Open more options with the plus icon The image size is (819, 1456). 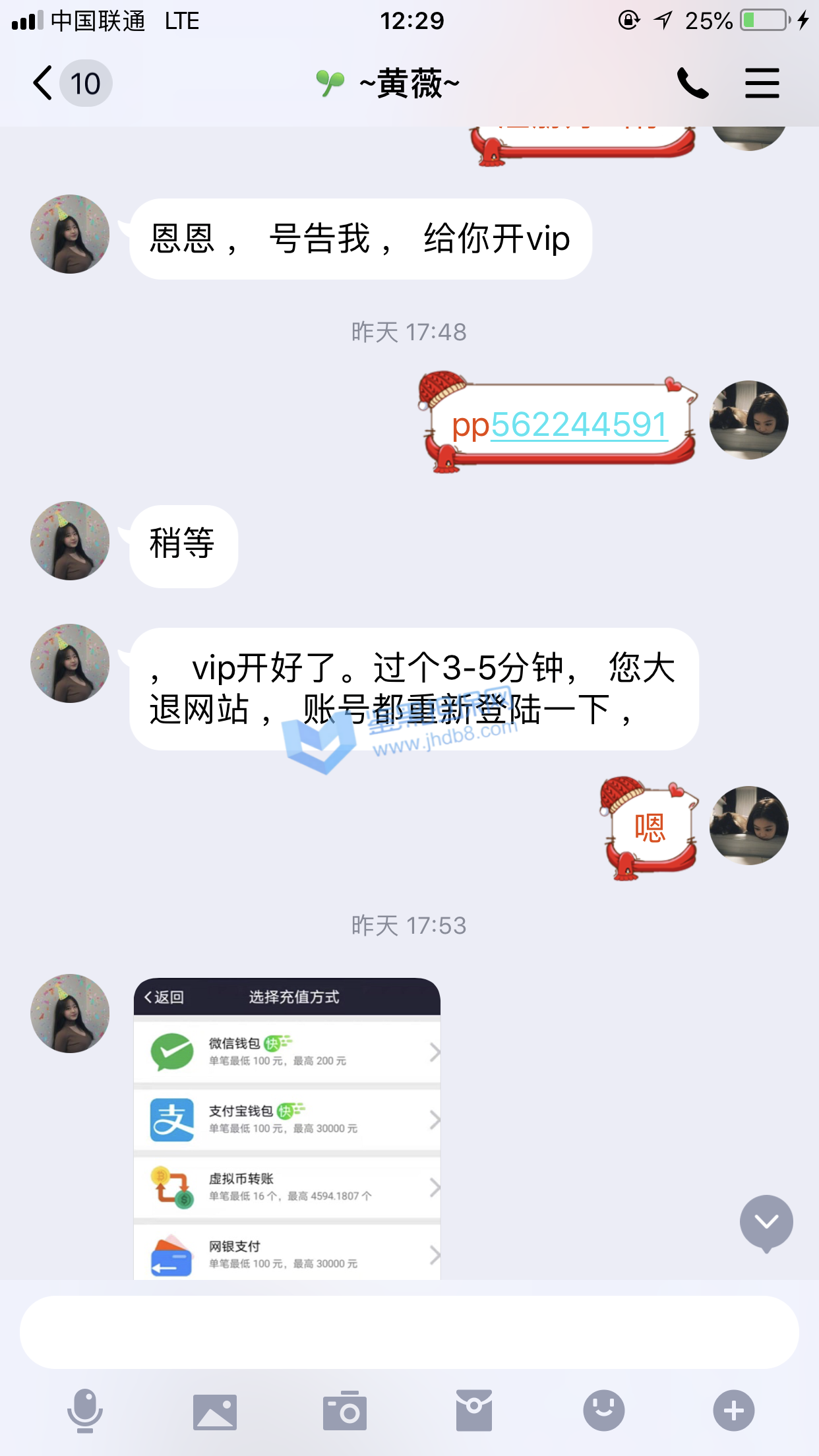pos(733,1410)
